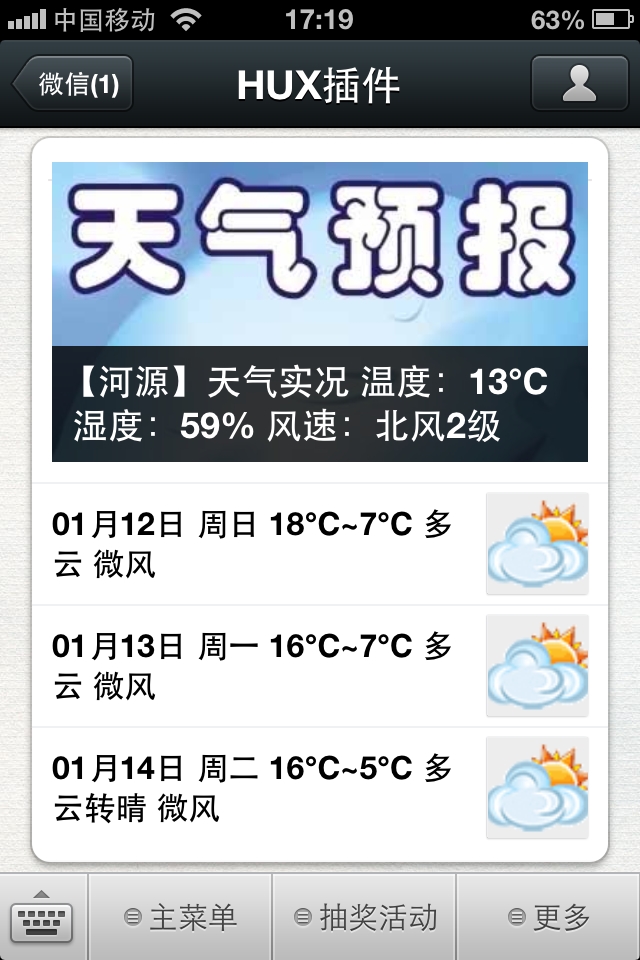This screenshot has width=640, height=960.
Task: Switch to keyboard input mode
Action: [43, 916]
